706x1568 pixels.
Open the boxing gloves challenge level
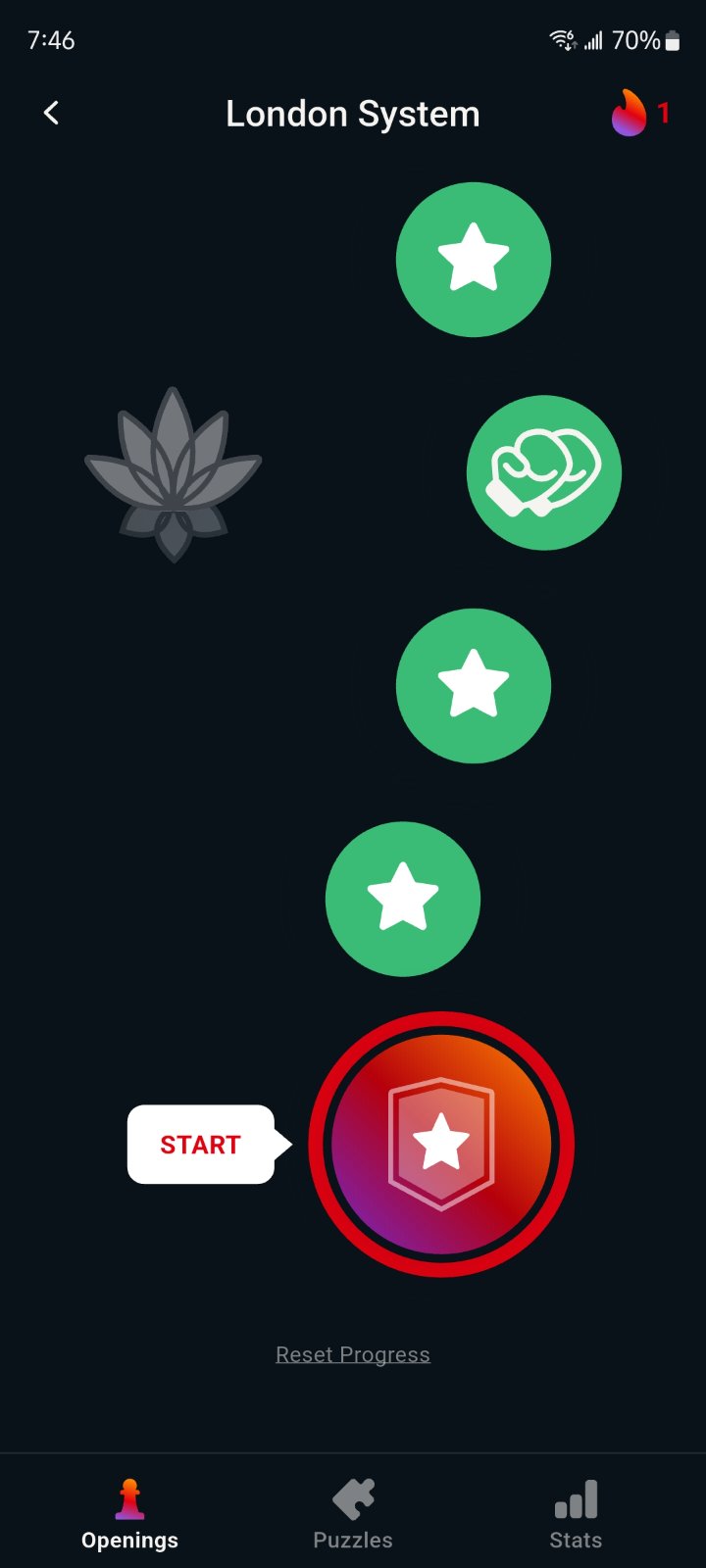[x=544, y=472]
